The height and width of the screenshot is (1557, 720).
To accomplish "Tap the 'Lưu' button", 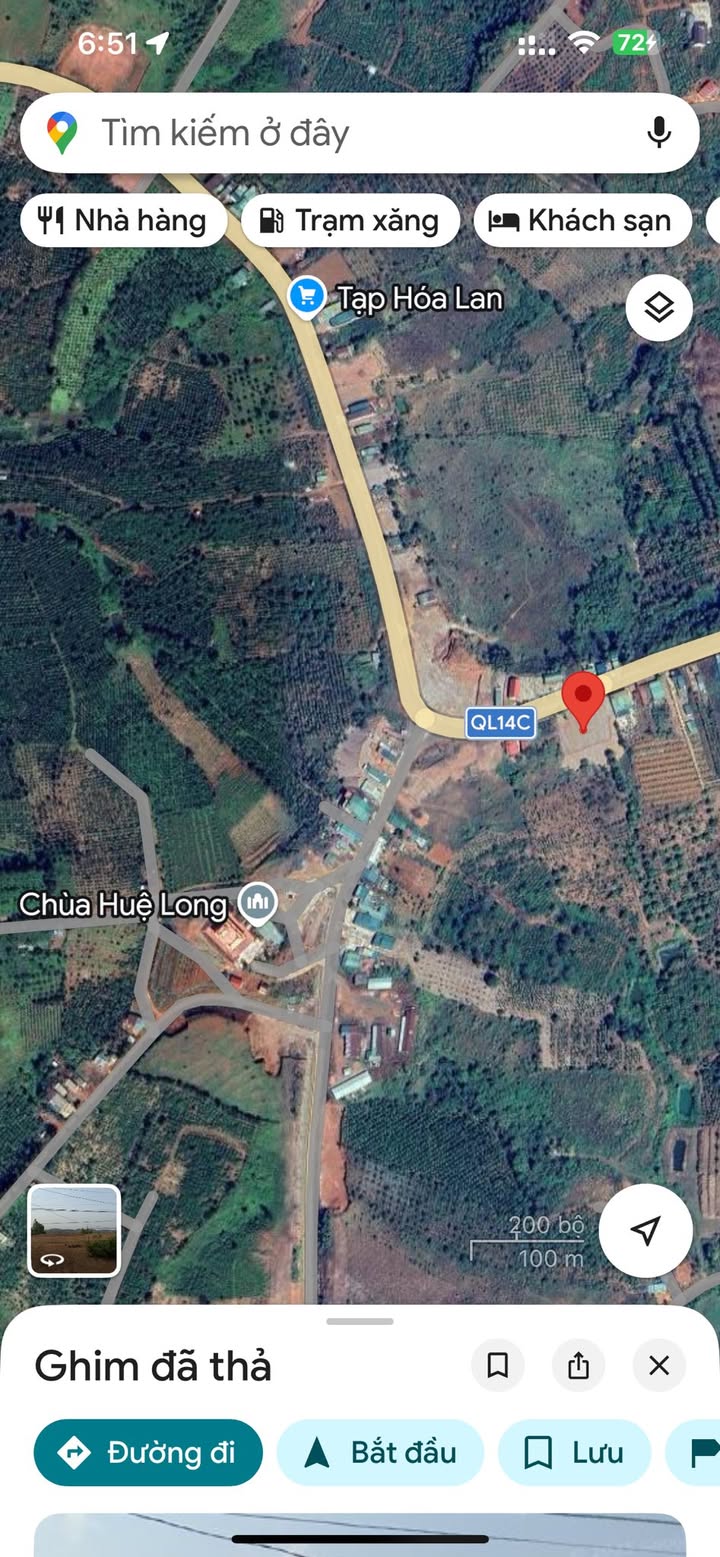I will click(574, 1452).
